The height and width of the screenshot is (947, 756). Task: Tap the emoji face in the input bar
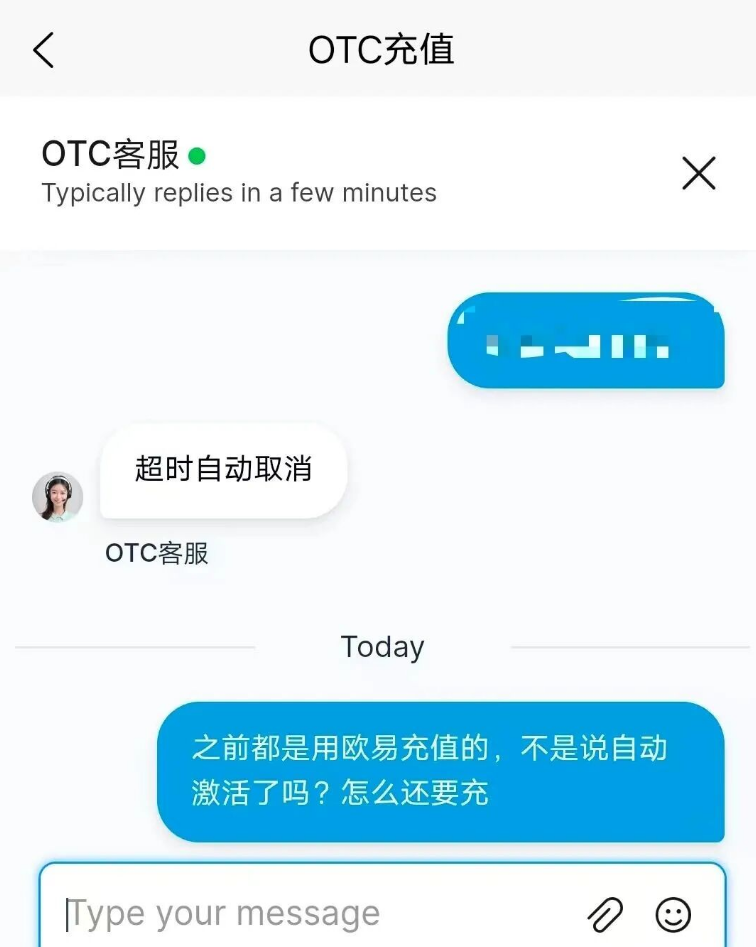click(x=675, y=913)
